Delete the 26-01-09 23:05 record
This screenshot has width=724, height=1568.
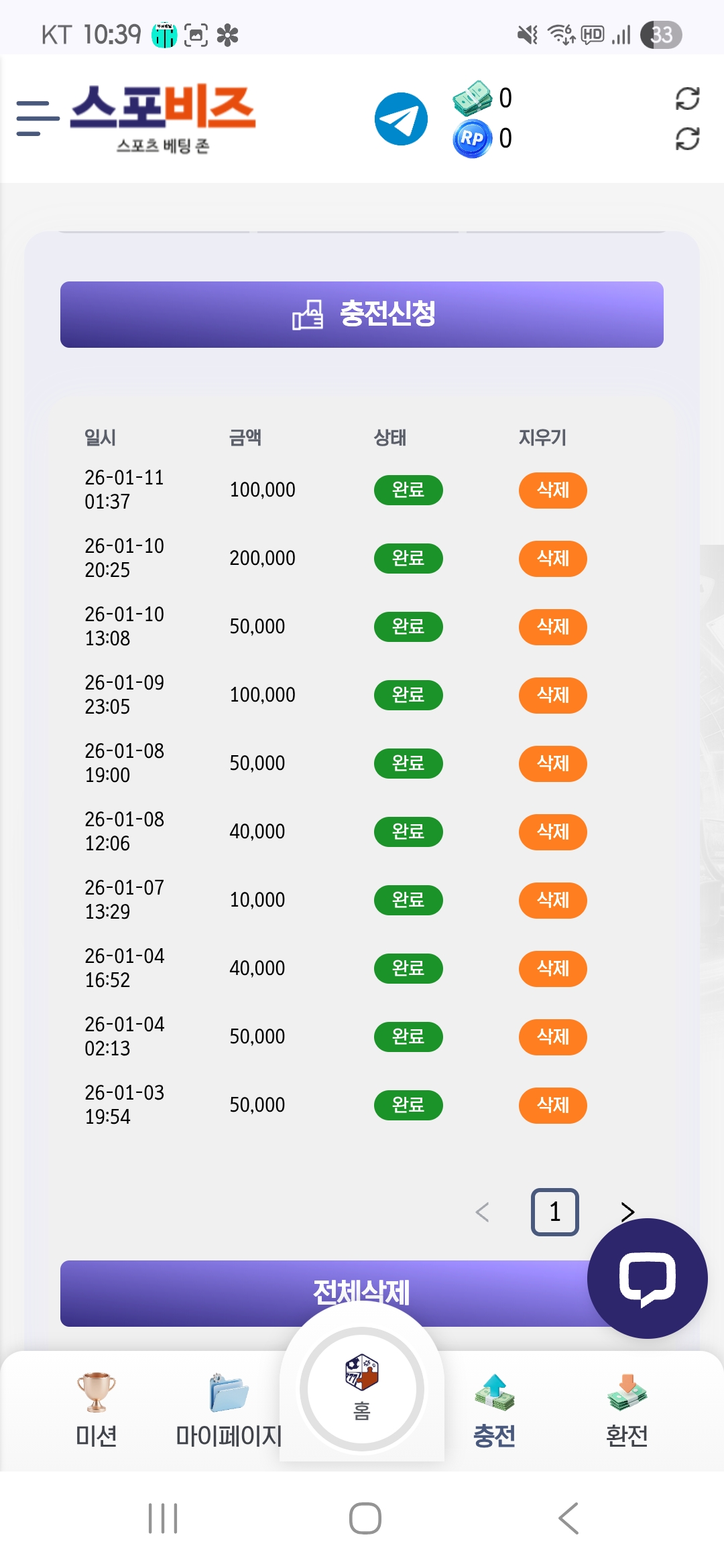(552, 696)
